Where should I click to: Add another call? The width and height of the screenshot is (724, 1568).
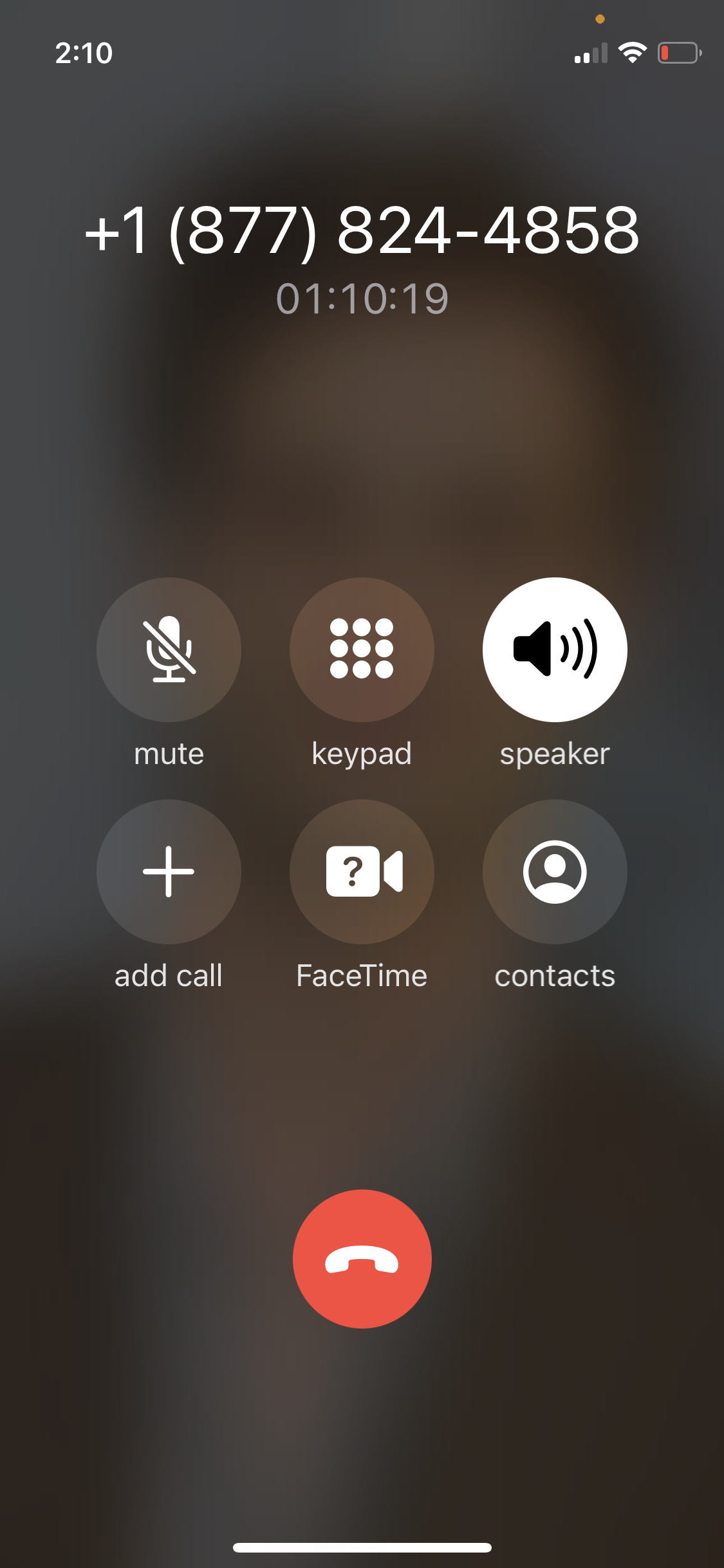pyautogui.click(x=169, y=872)
